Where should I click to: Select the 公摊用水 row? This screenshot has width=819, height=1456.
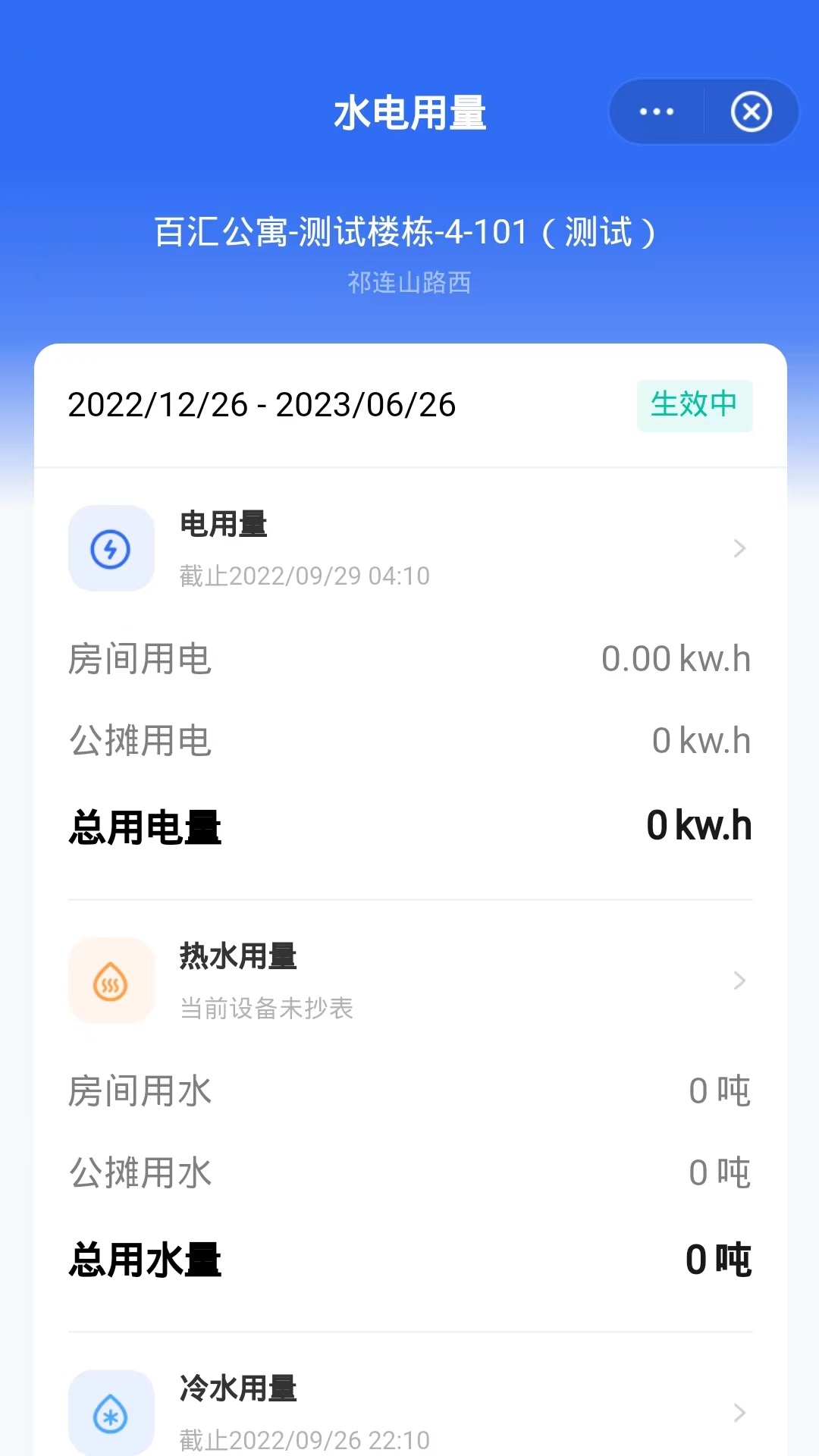pyautogui.click(x=140, y=1172)
